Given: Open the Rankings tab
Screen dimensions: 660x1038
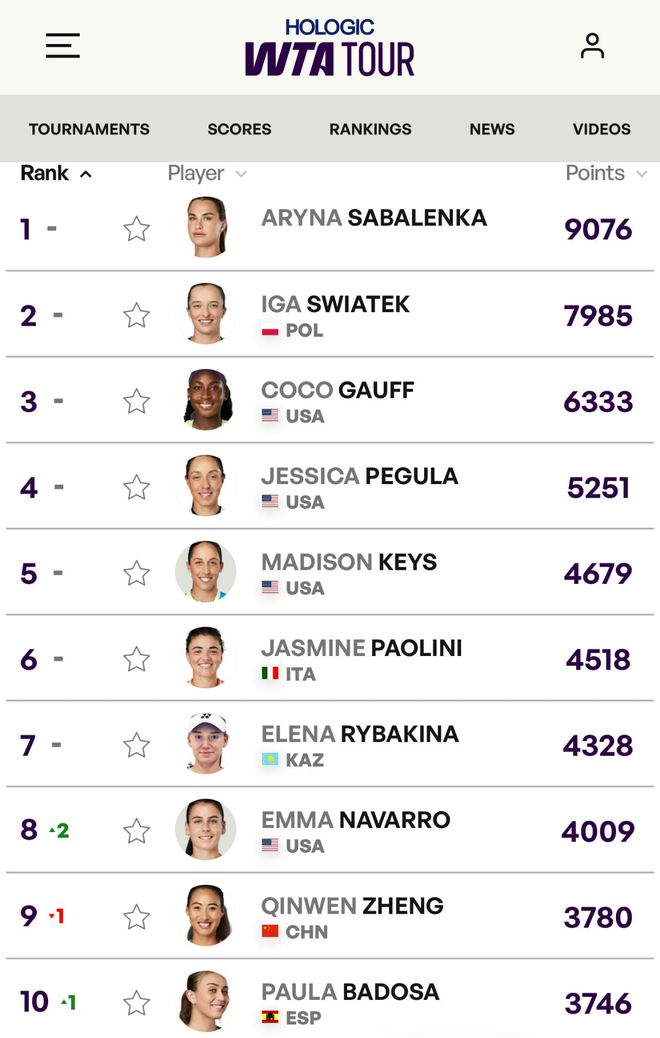Looking at the screenshot, I should tap(370, 129).
